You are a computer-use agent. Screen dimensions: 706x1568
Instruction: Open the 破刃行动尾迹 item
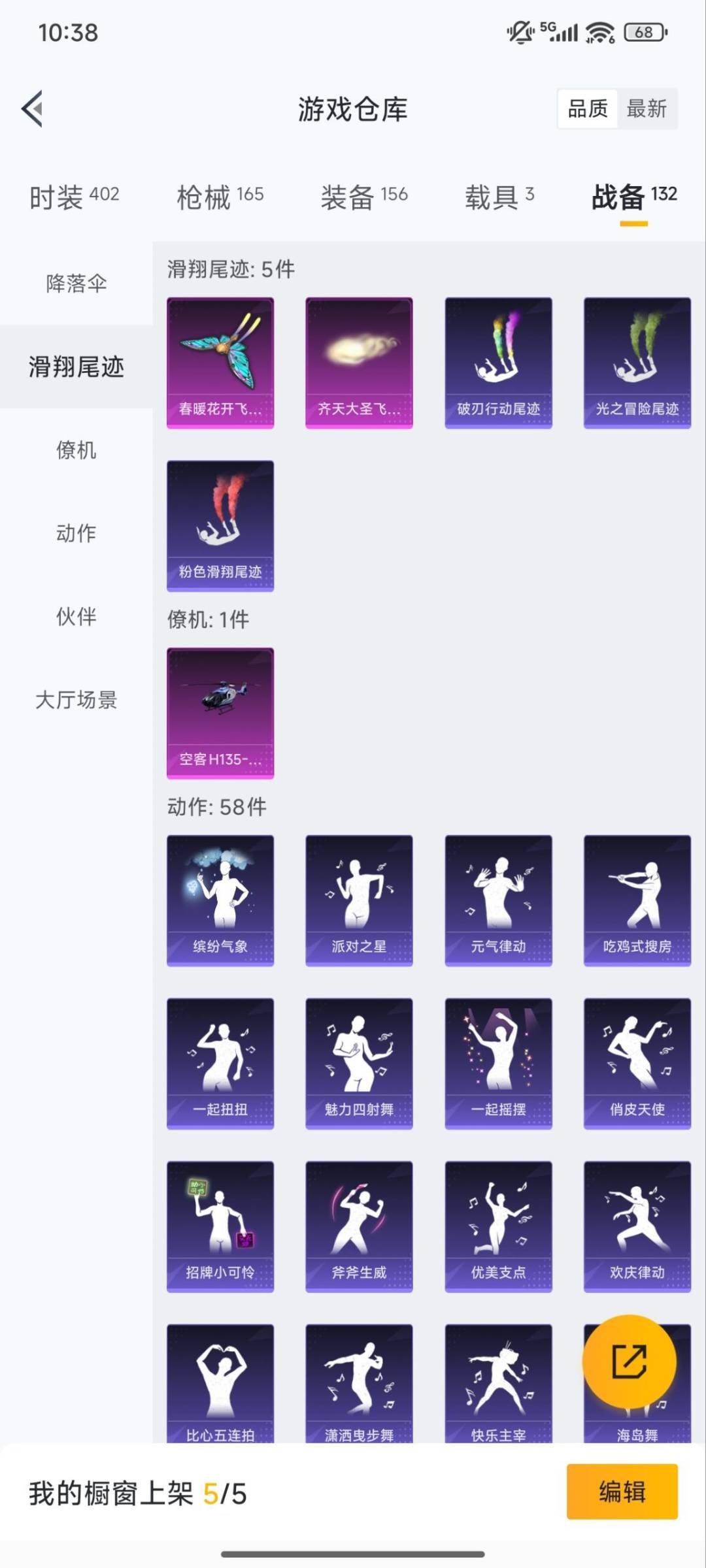point(498,363)
